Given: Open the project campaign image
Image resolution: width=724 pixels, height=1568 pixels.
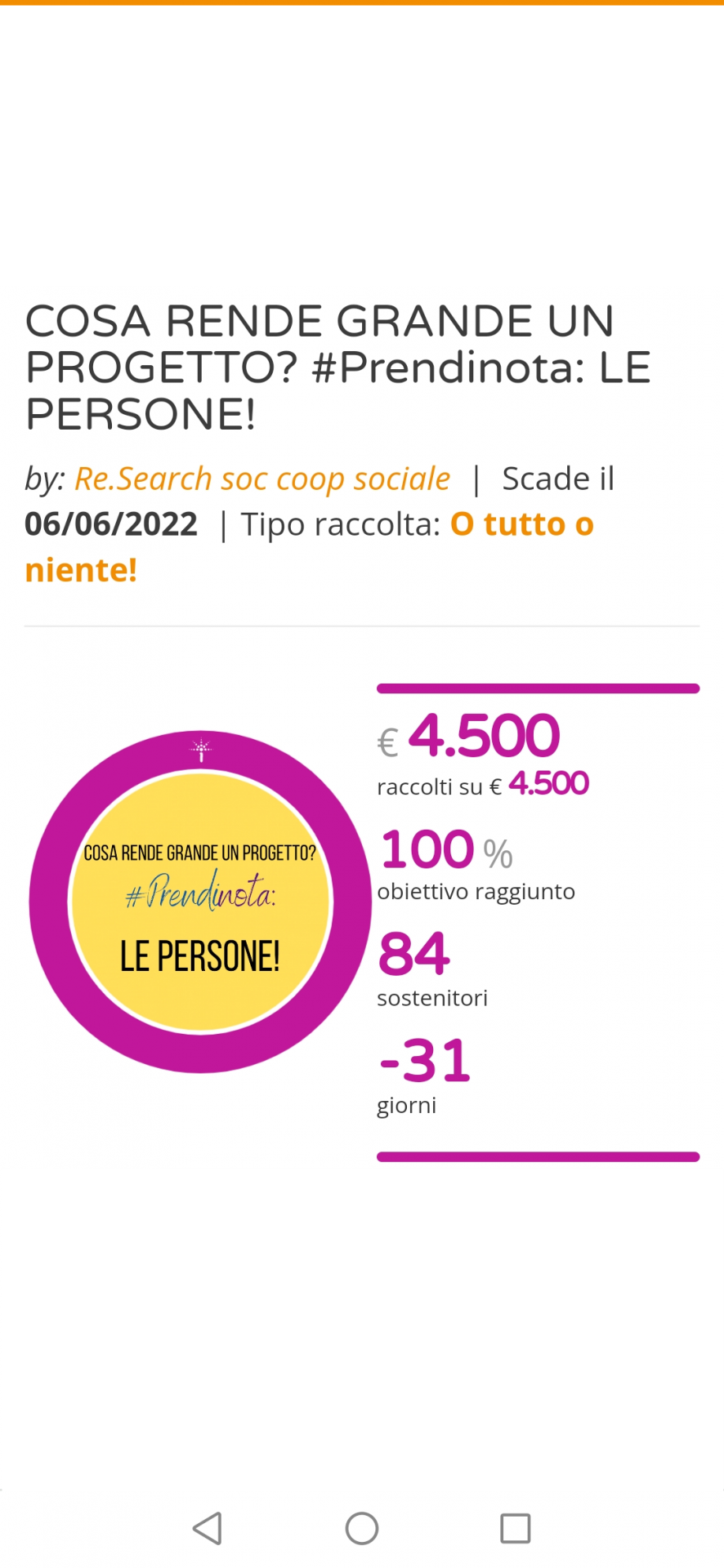Looking at the screenshot, I should [x=200, y=902].
